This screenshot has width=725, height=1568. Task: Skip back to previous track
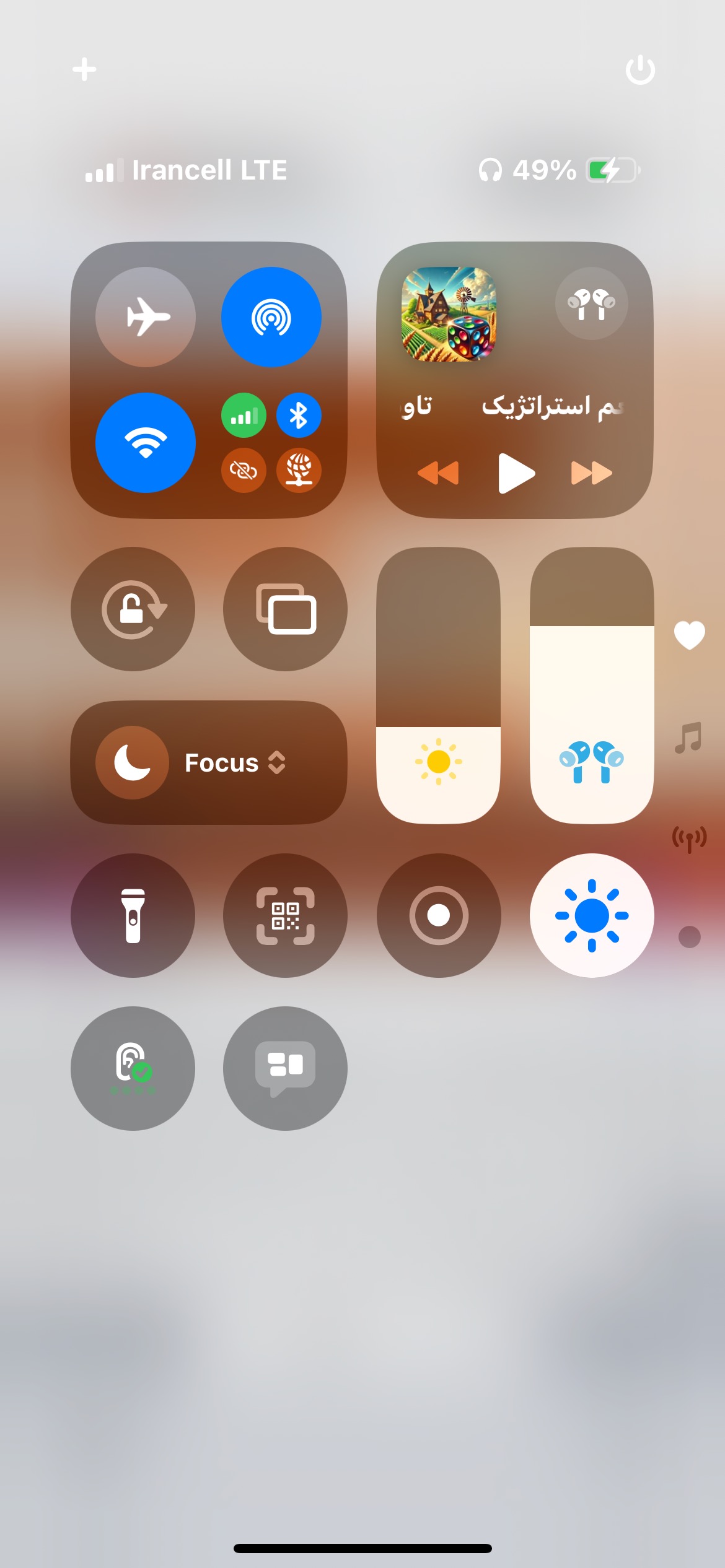pos(438,474)
